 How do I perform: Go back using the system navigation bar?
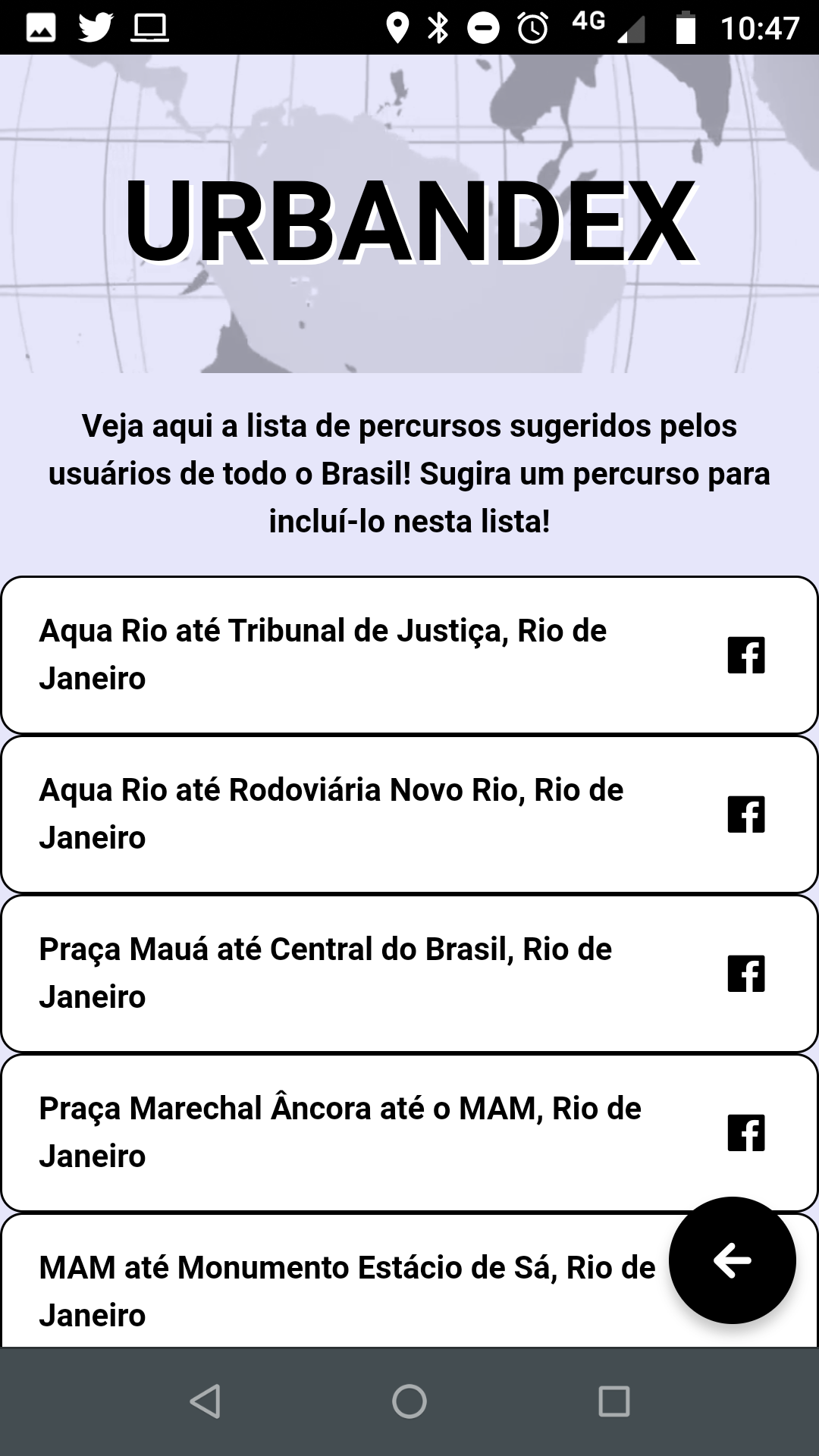click(205, 1401)
